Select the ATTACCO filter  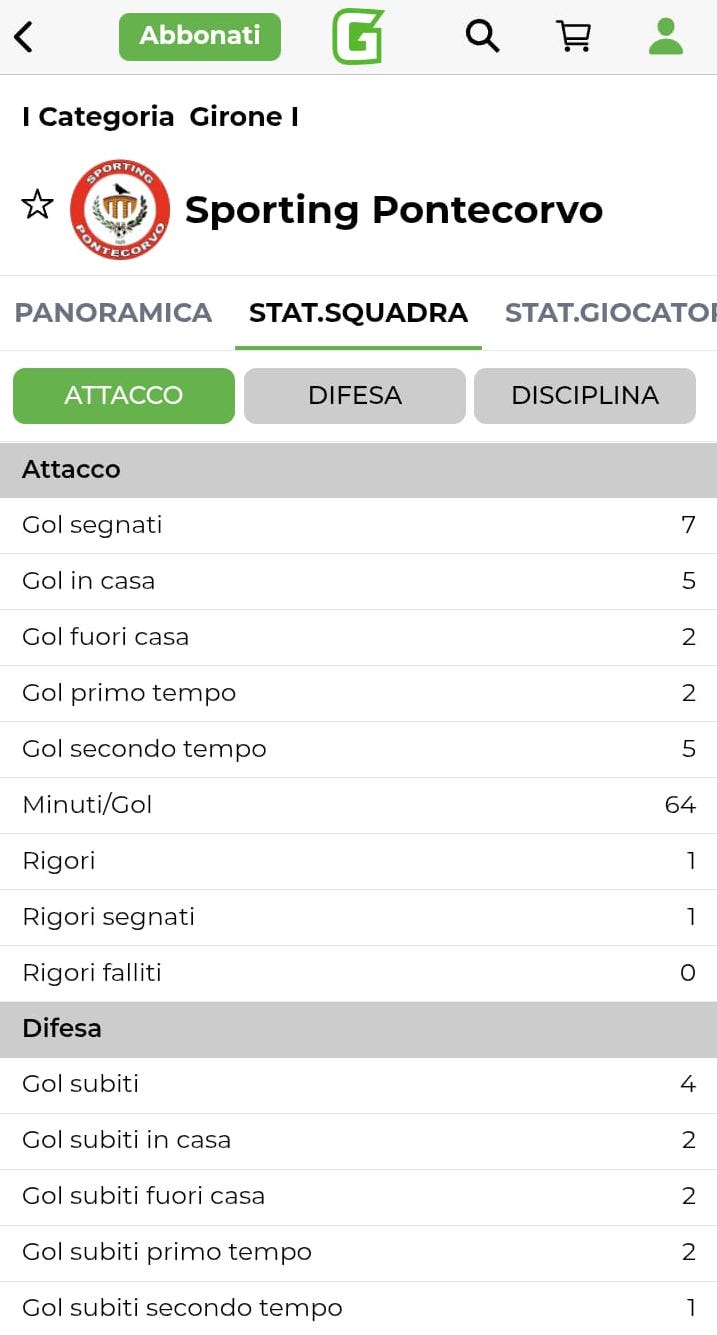pyautogui.click(x=124, y=396)
